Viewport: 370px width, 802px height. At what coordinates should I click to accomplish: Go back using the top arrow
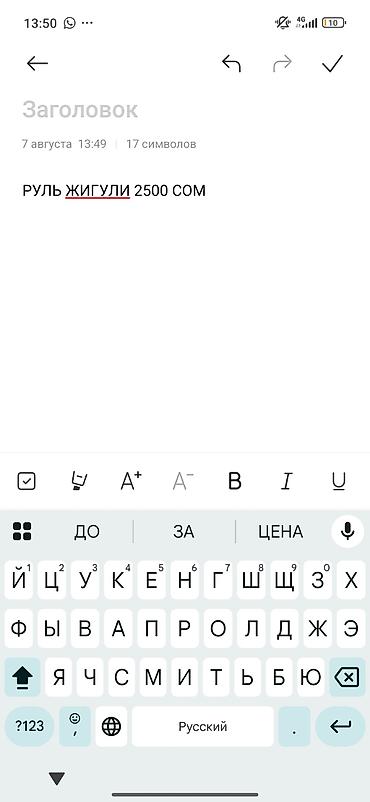point(37,63)
